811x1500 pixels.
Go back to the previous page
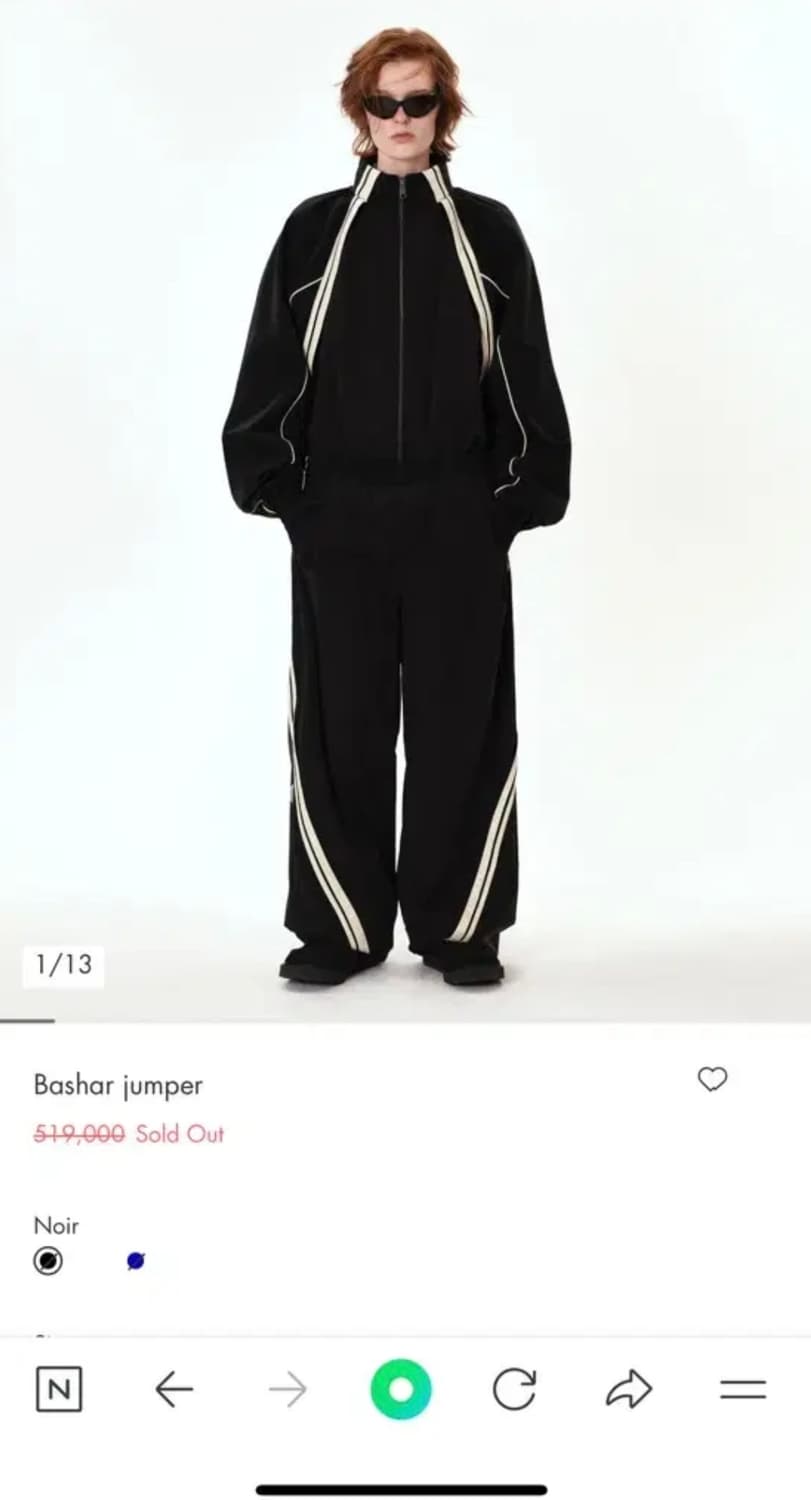pyautogui.click(x=174, y=1389)
